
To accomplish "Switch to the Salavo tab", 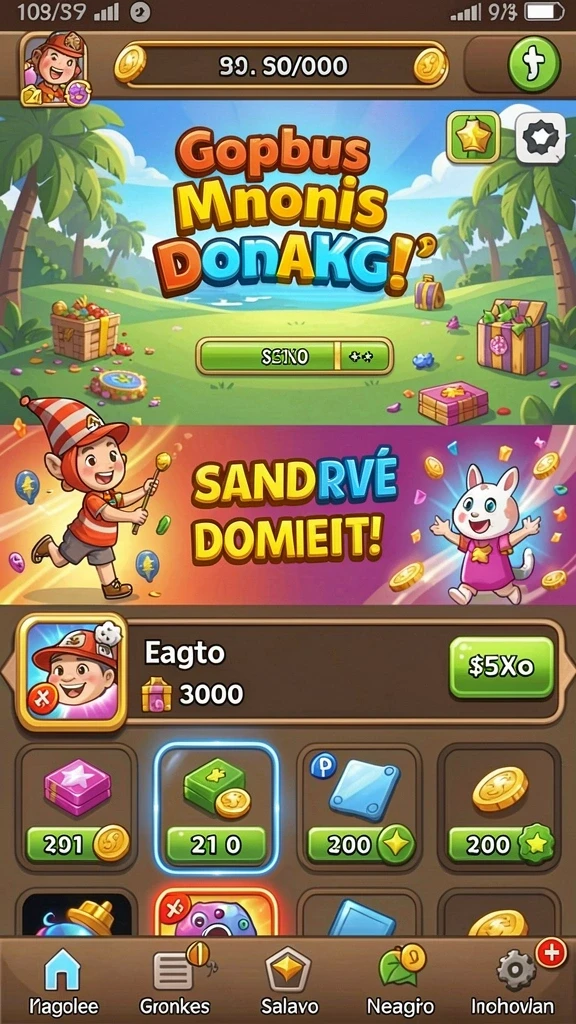I will tap(289, 982).
